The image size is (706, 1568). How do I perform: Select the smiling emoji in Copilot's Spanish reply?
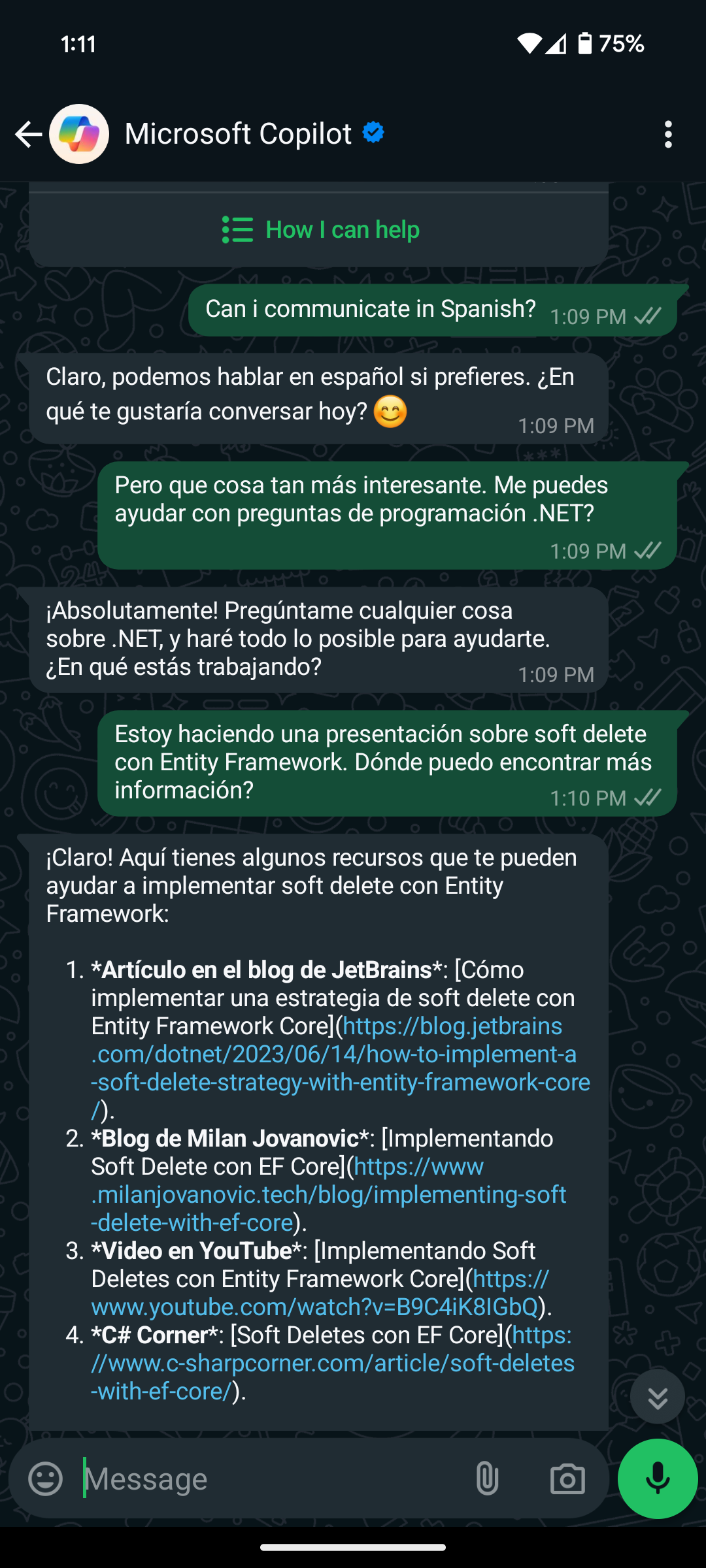391,412
